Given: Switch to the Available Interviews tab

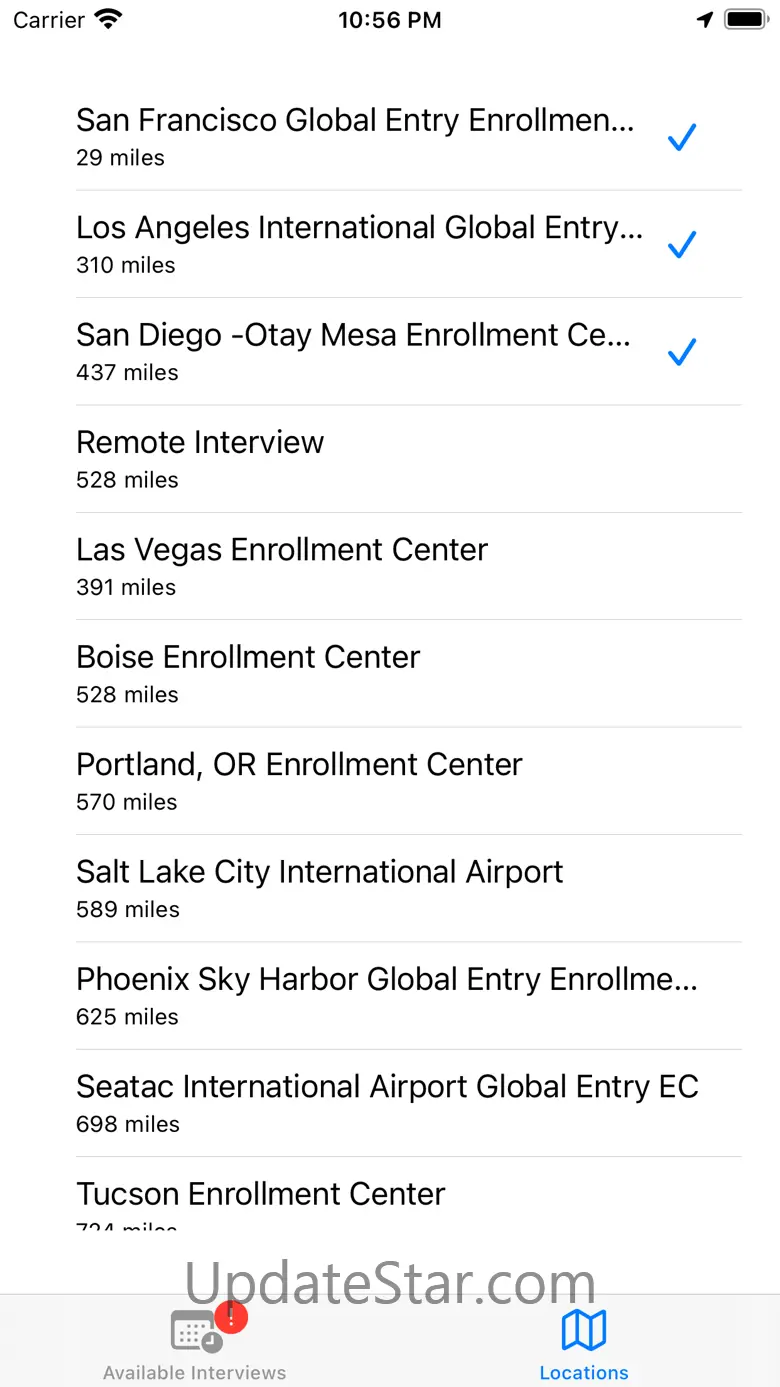Looking at the screenshot, I should [x=195, y=1343].
